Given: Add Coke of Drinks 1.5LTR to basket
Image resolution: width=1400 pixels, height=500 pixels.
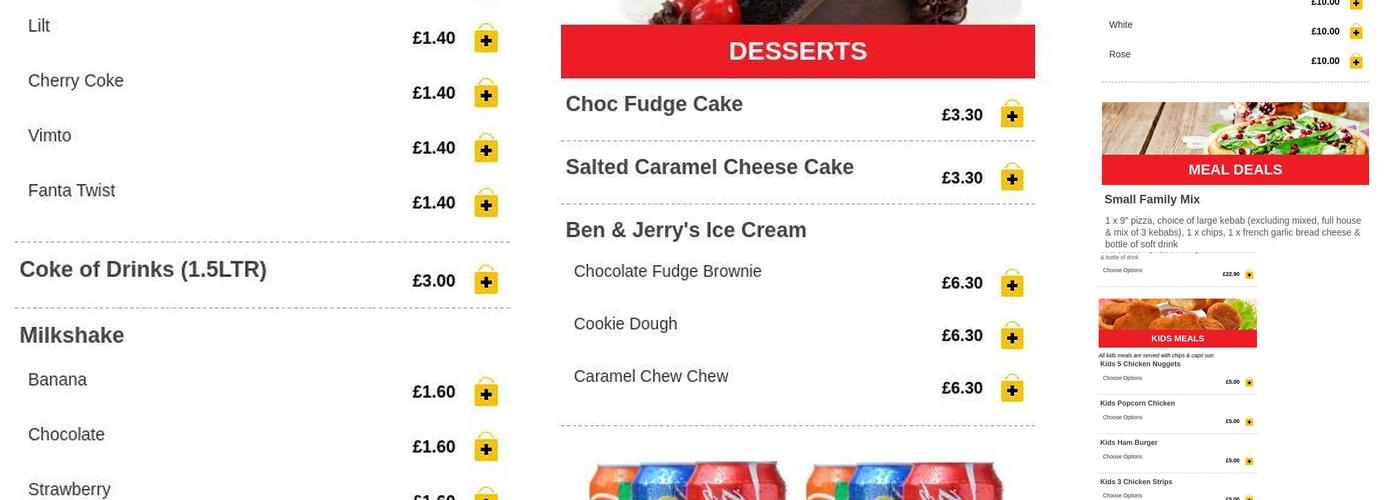Looking at the screenshot, I should [x=486, y=282].
